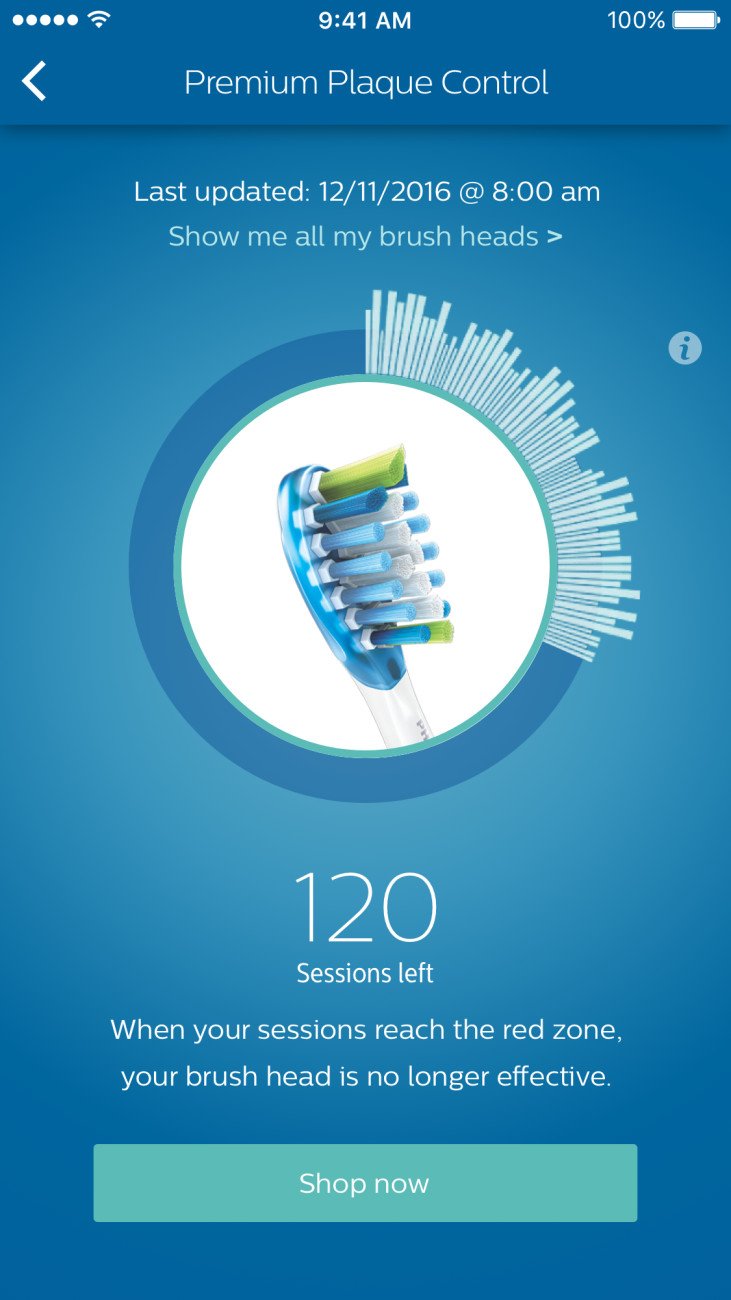This screenshot has height=1300, width=731.
Task: Tap the Shop now button
Action: [x=365, y=1182]
